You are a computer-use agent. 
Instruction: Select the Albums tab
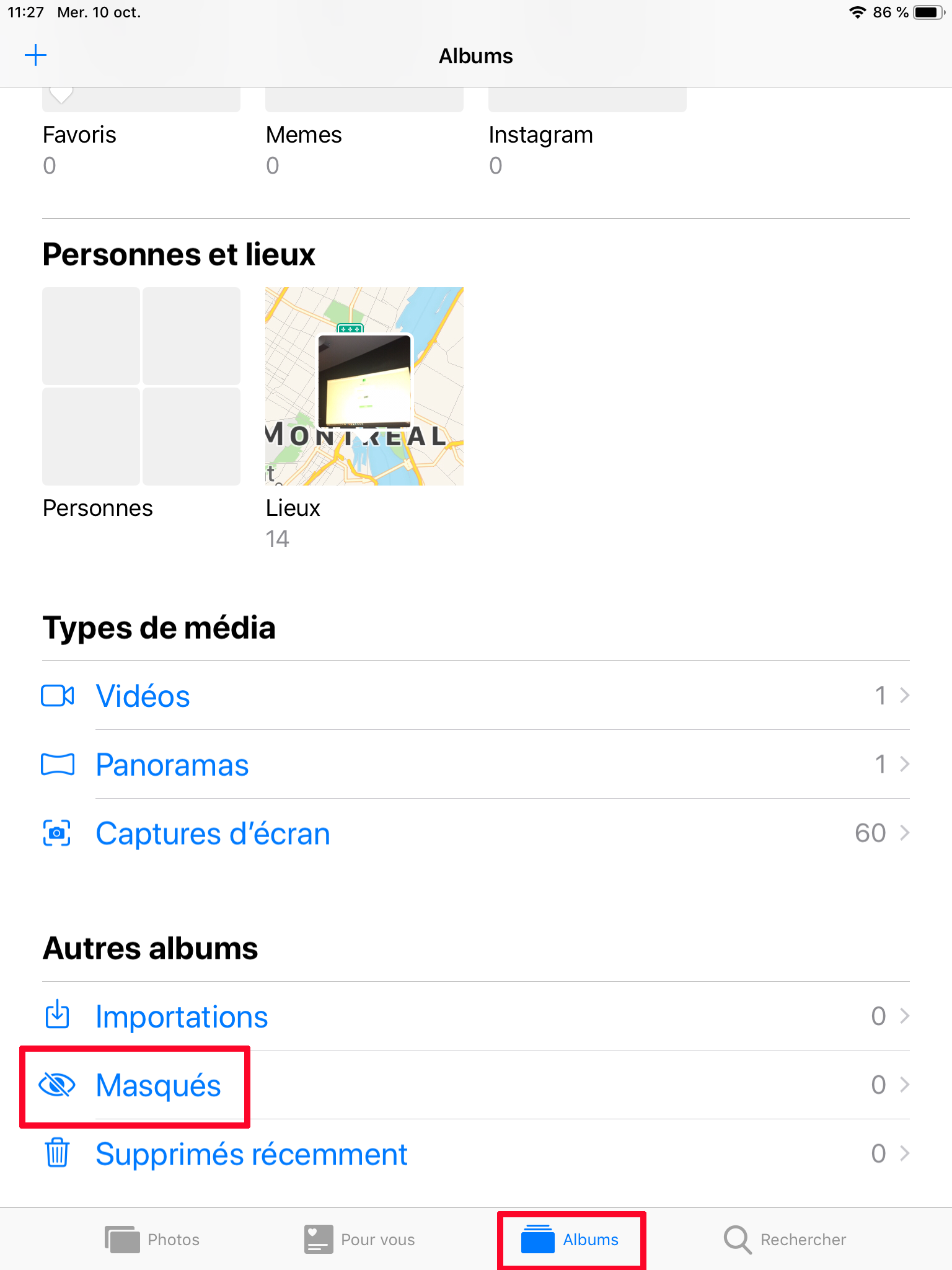click(x=571, y=1240)
